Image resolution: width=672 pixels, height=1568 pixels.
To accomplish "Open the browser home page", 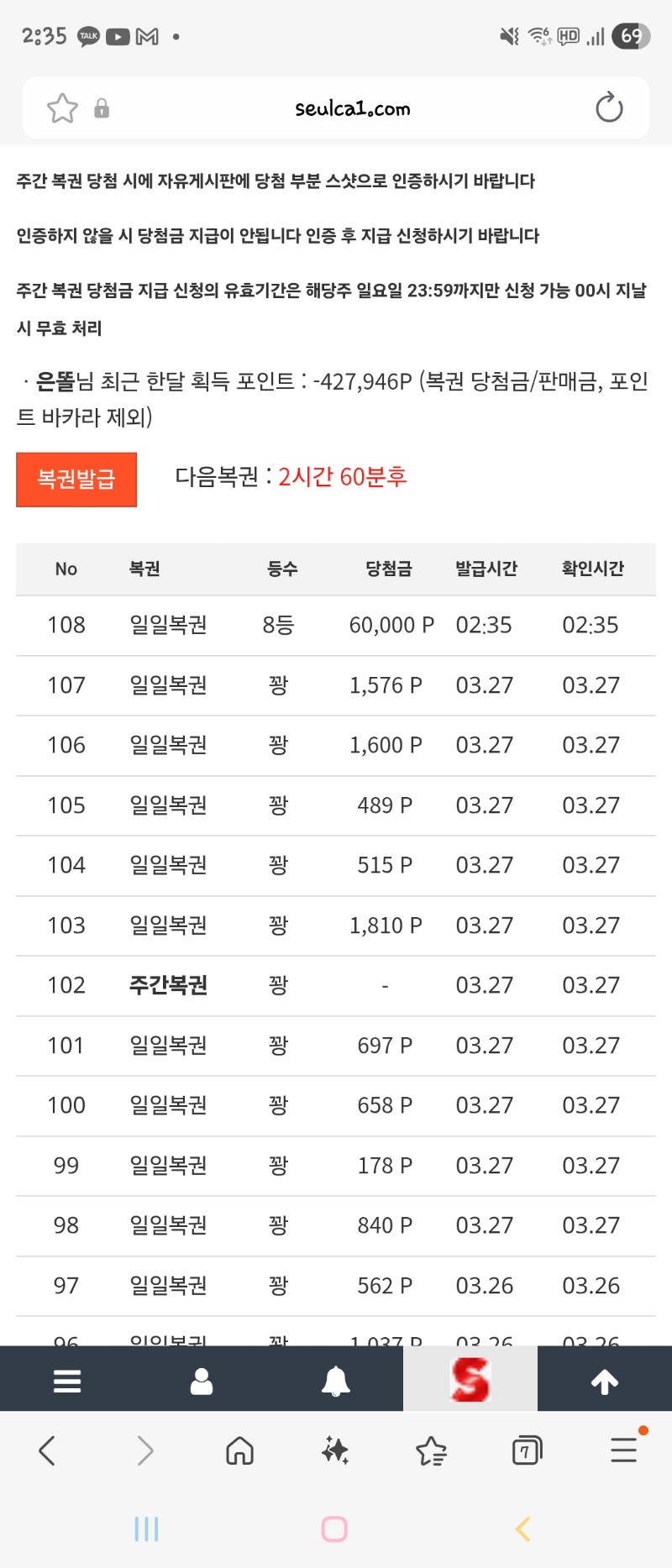I will click(240, 1450).
